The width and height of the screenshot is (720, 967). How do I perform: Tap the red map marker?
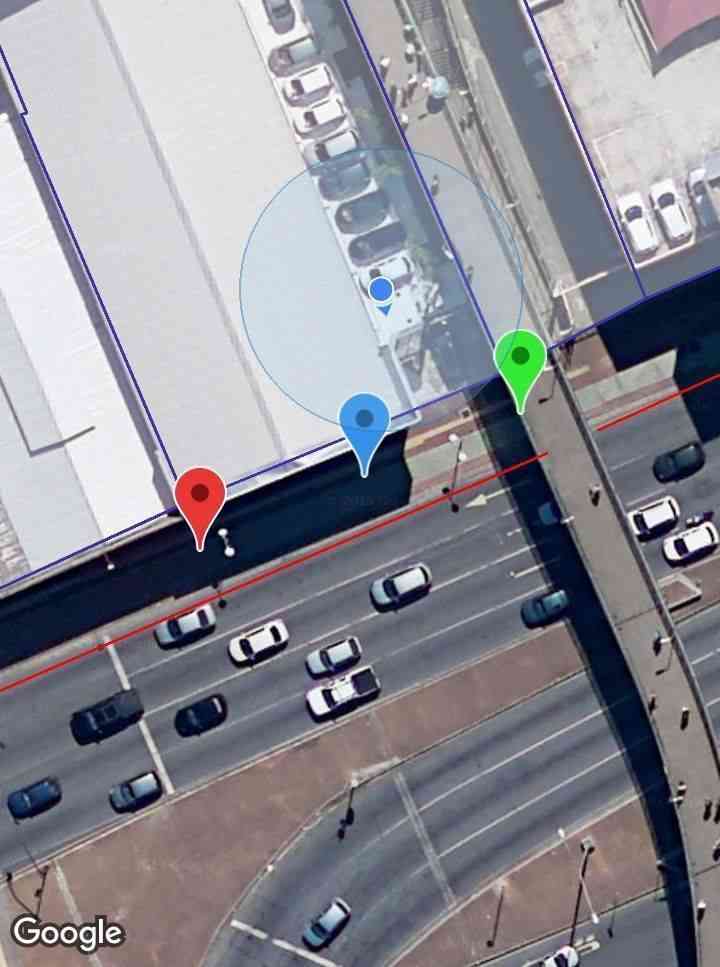(x=200, y=497)
